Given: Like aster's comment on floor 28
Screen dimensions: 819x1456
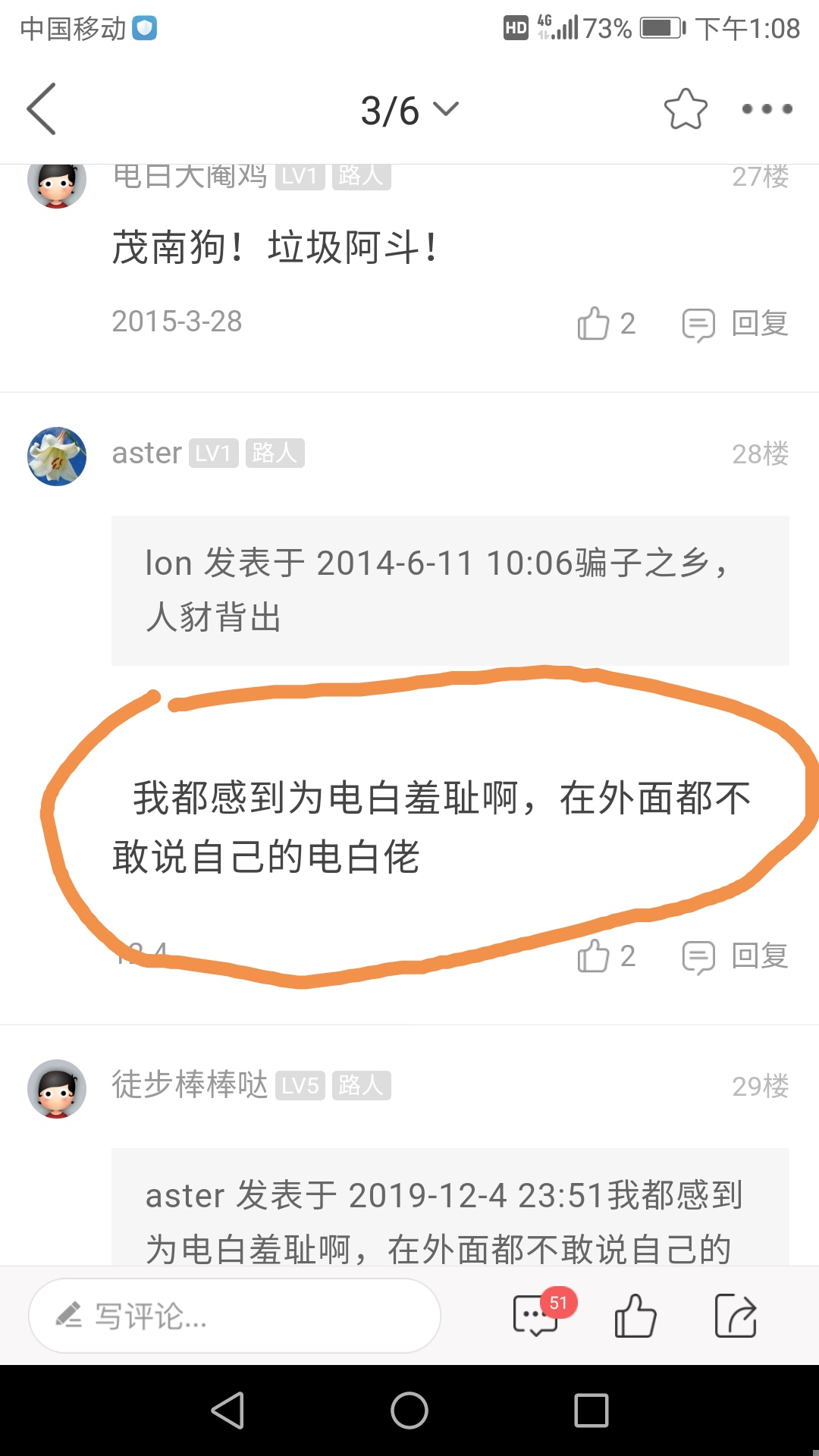Looking at the screenshot, I should point(605,956).
